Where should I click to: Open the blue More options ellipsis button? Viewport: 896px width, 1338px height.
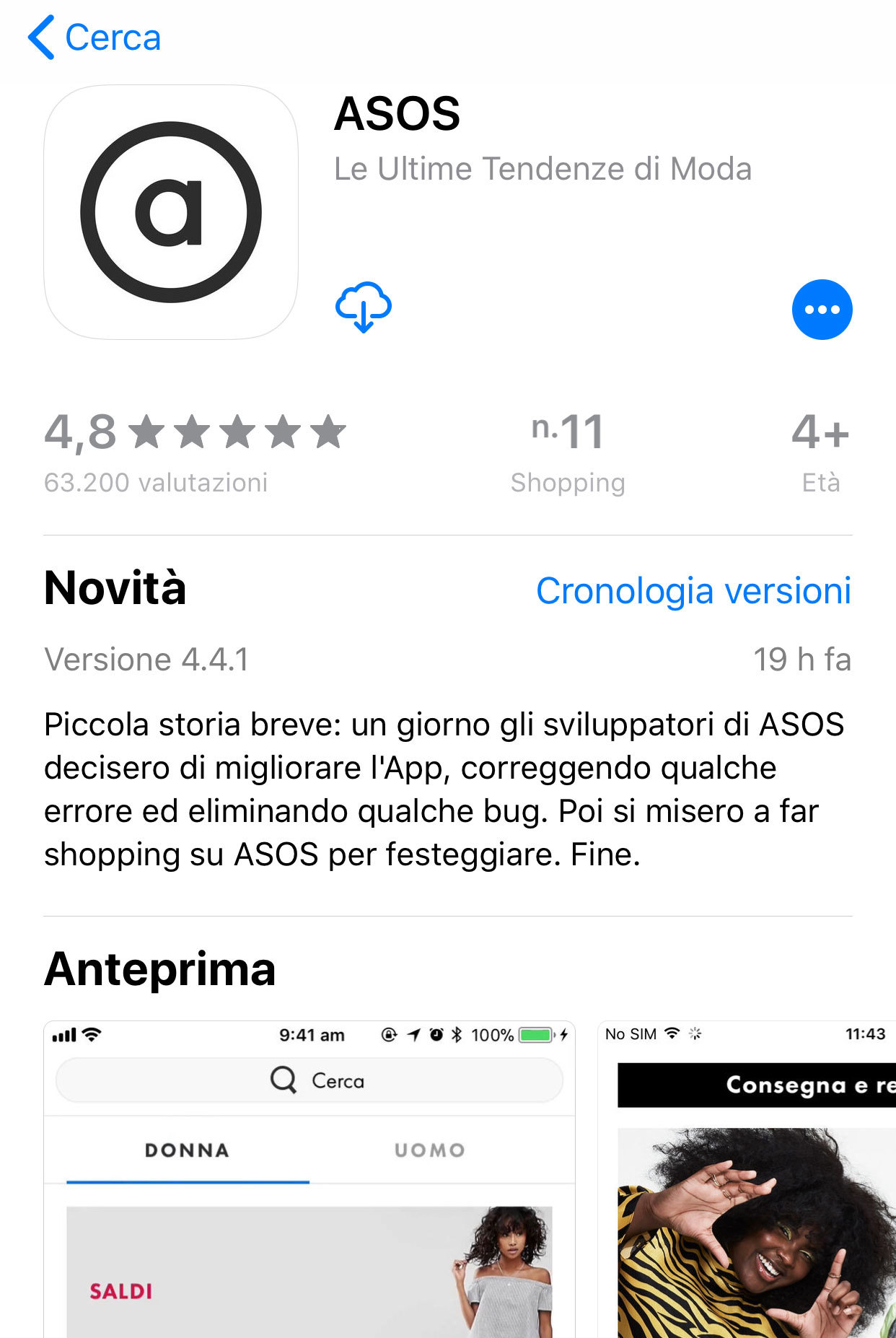822,309
